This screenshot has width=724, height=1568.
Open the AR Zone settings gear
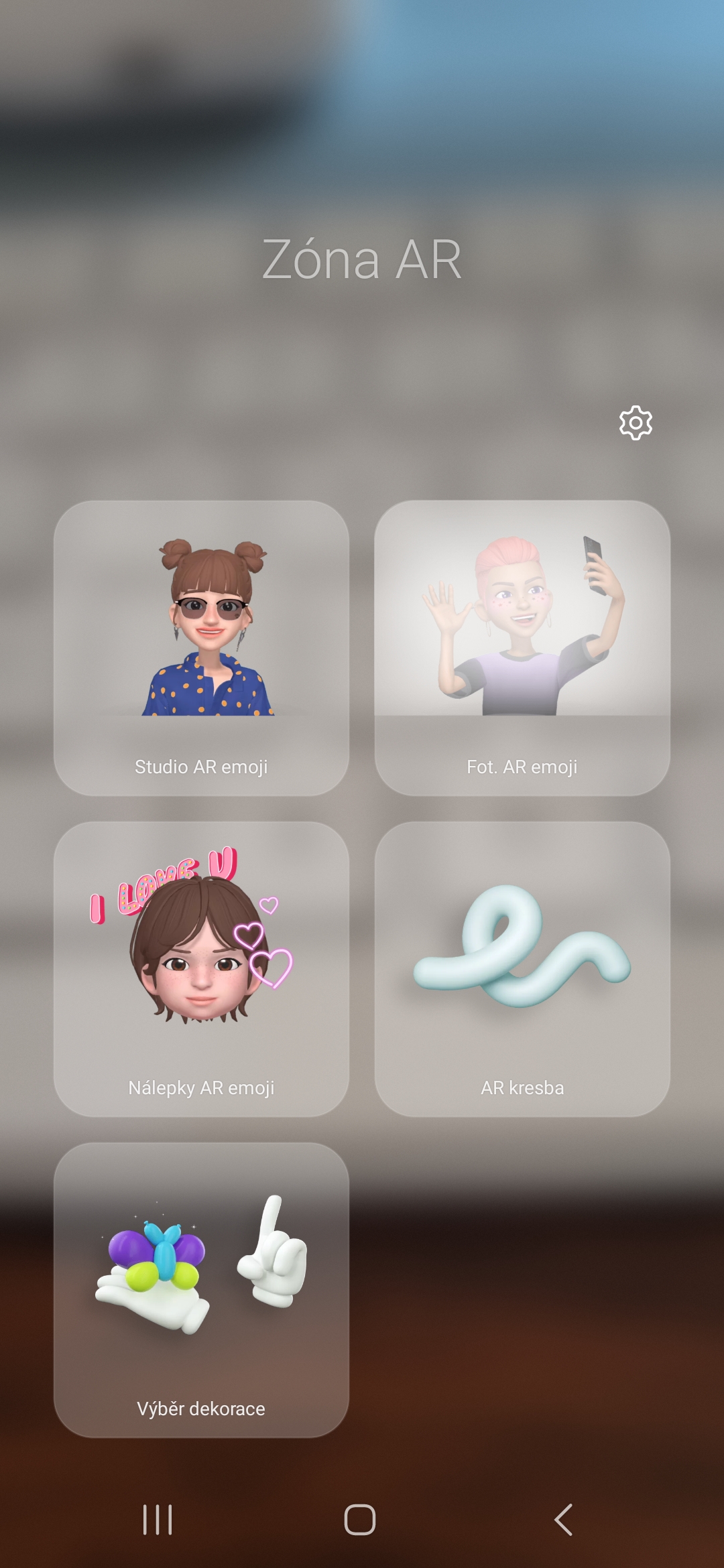[636, 423]
